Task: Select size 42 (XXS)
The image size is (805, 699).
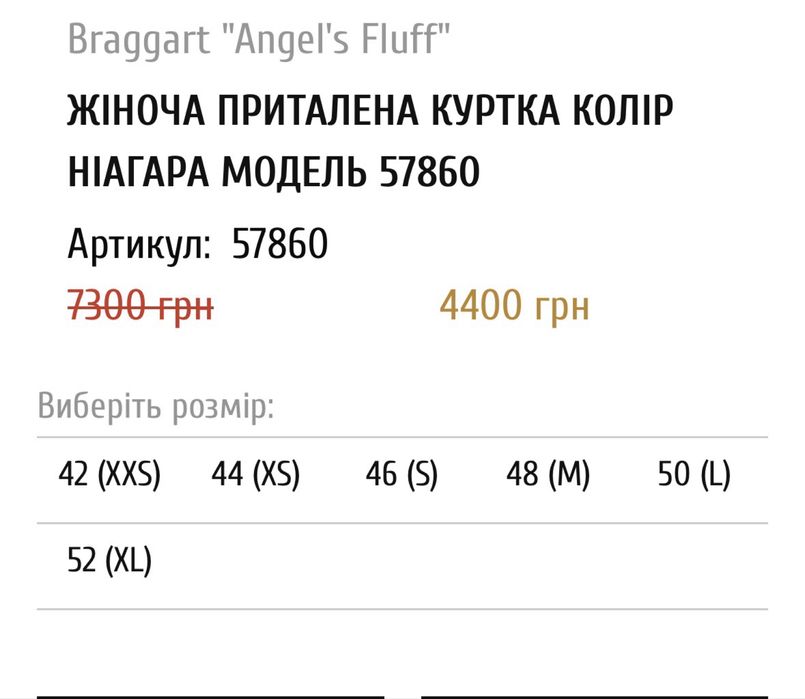Action: (109, 474)
